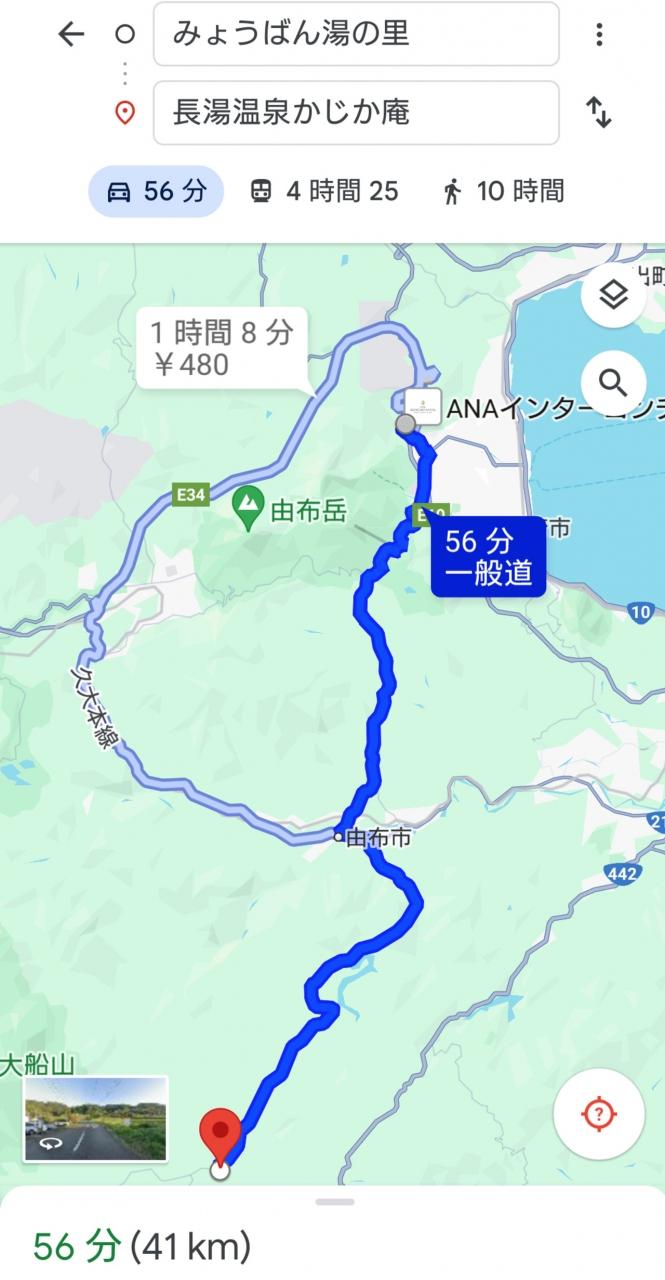Screen dimensions: 665x1280
Task: Switch to transit mode, 4 時間 25
Action: (x=324, y=191)
